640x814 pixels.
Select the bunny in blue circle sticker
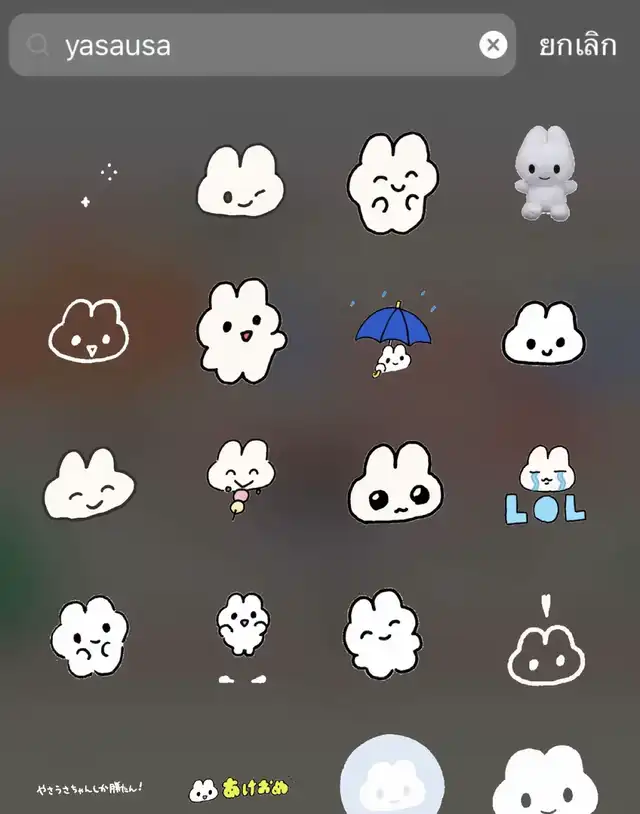(391, 780)
